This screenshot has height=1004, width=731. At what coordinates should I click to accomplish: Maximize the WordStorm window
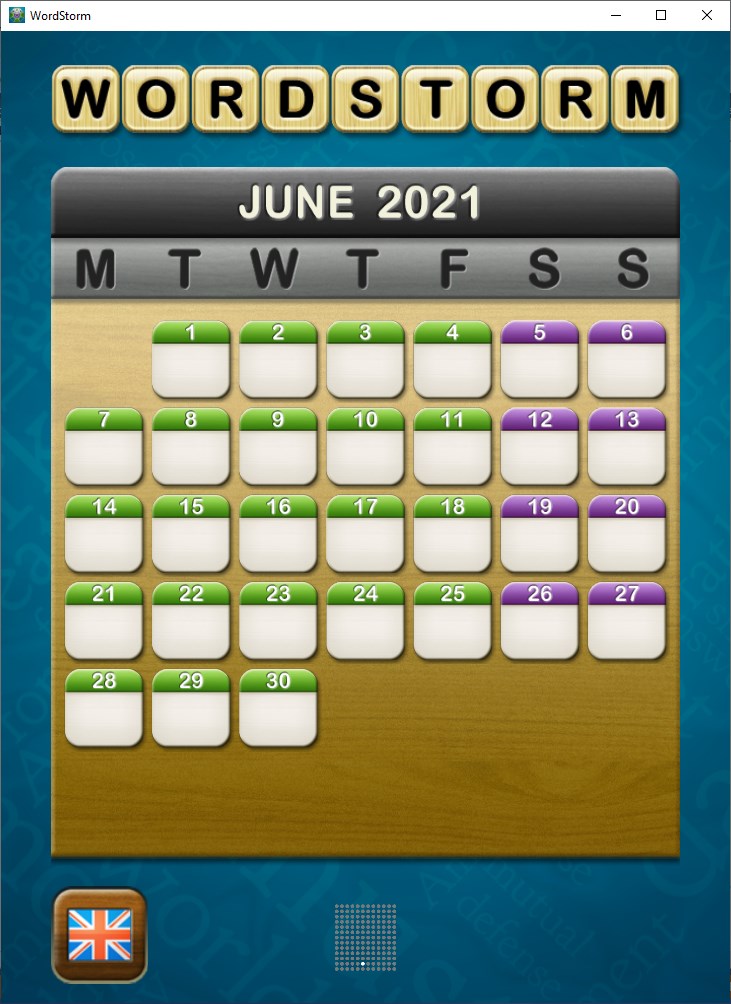pos(661,15)
